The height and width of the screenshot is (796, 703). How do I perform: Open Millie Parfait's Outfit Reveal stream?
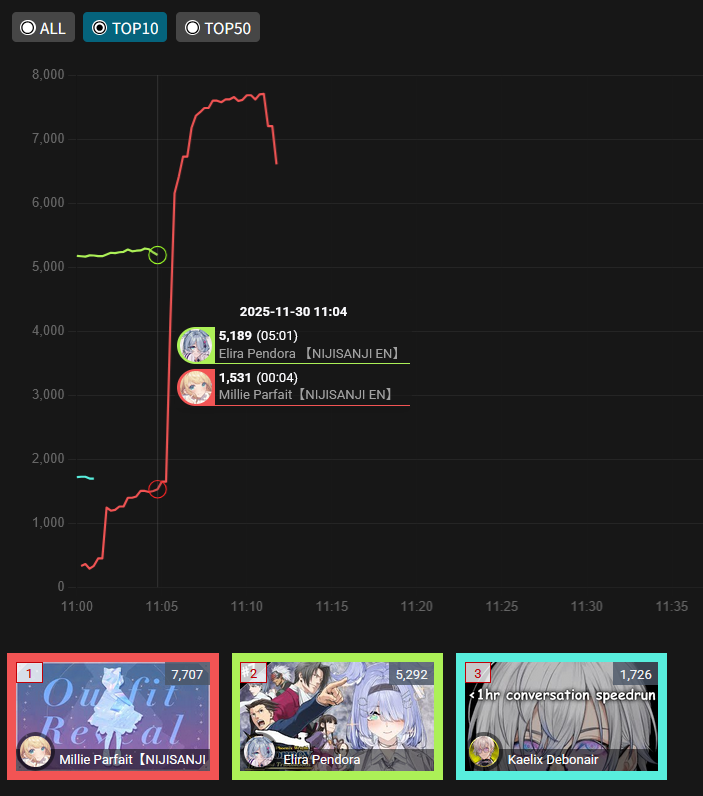[113, 715]
